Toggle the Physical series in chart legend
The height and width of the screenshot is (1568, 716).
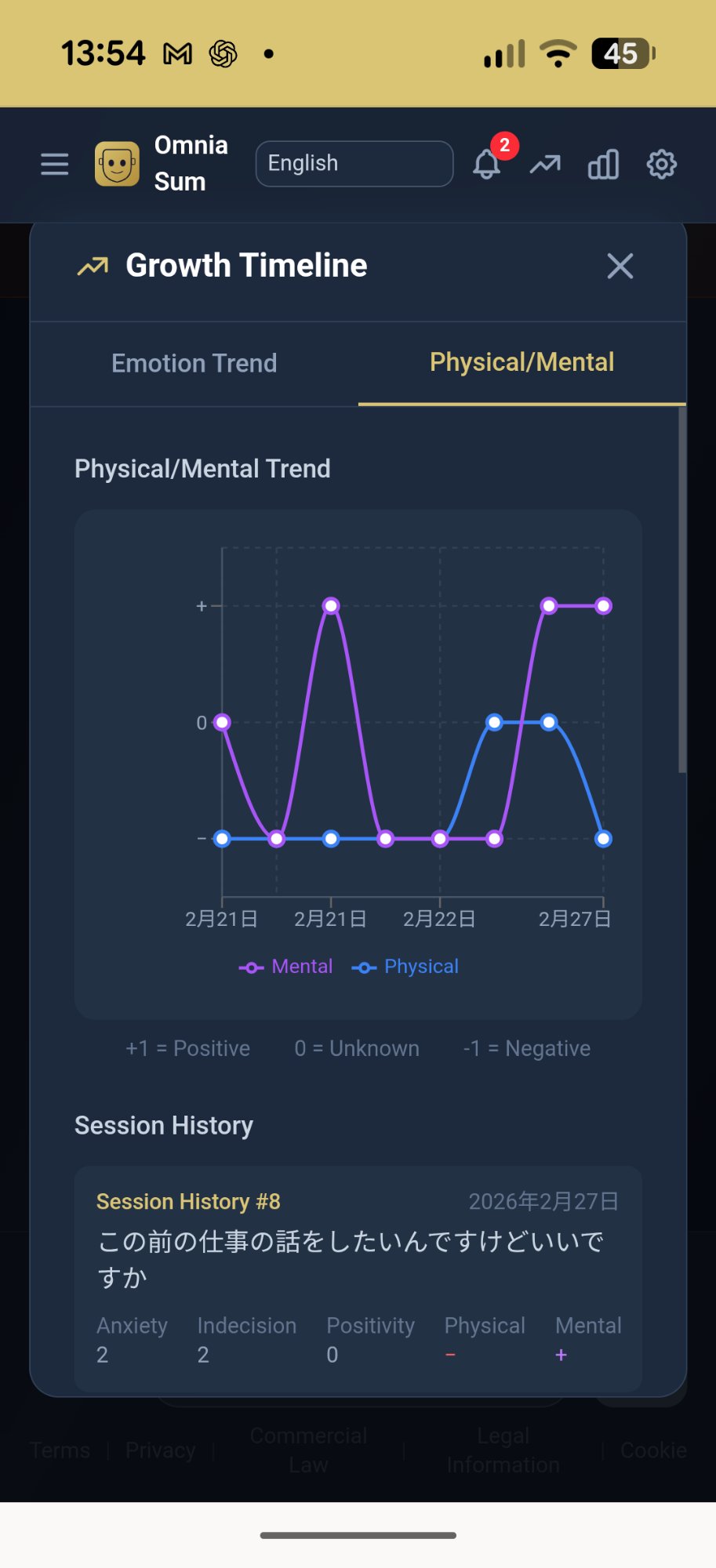[405, 967]
